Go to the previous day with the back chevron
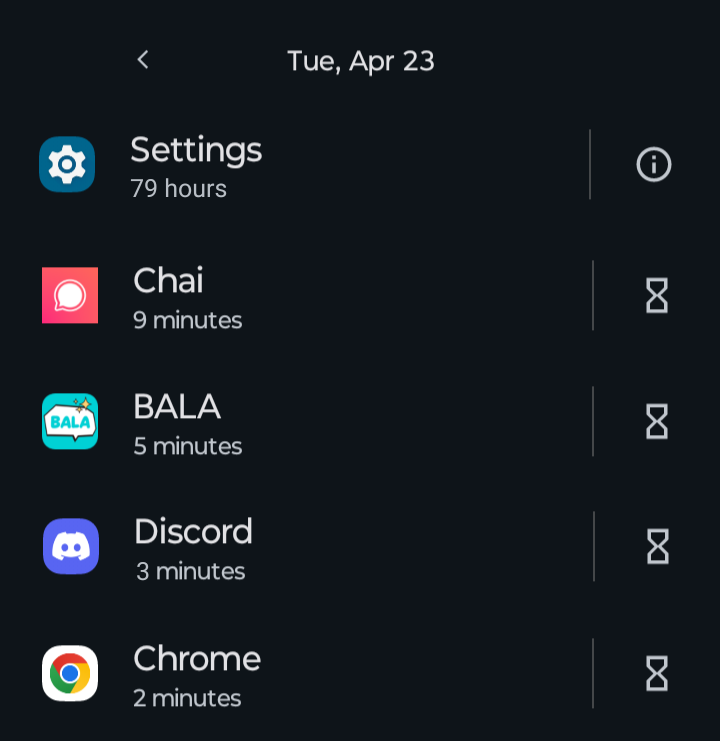Image resolution: width=720 pixels, height=741 pixels. point(143,60)
